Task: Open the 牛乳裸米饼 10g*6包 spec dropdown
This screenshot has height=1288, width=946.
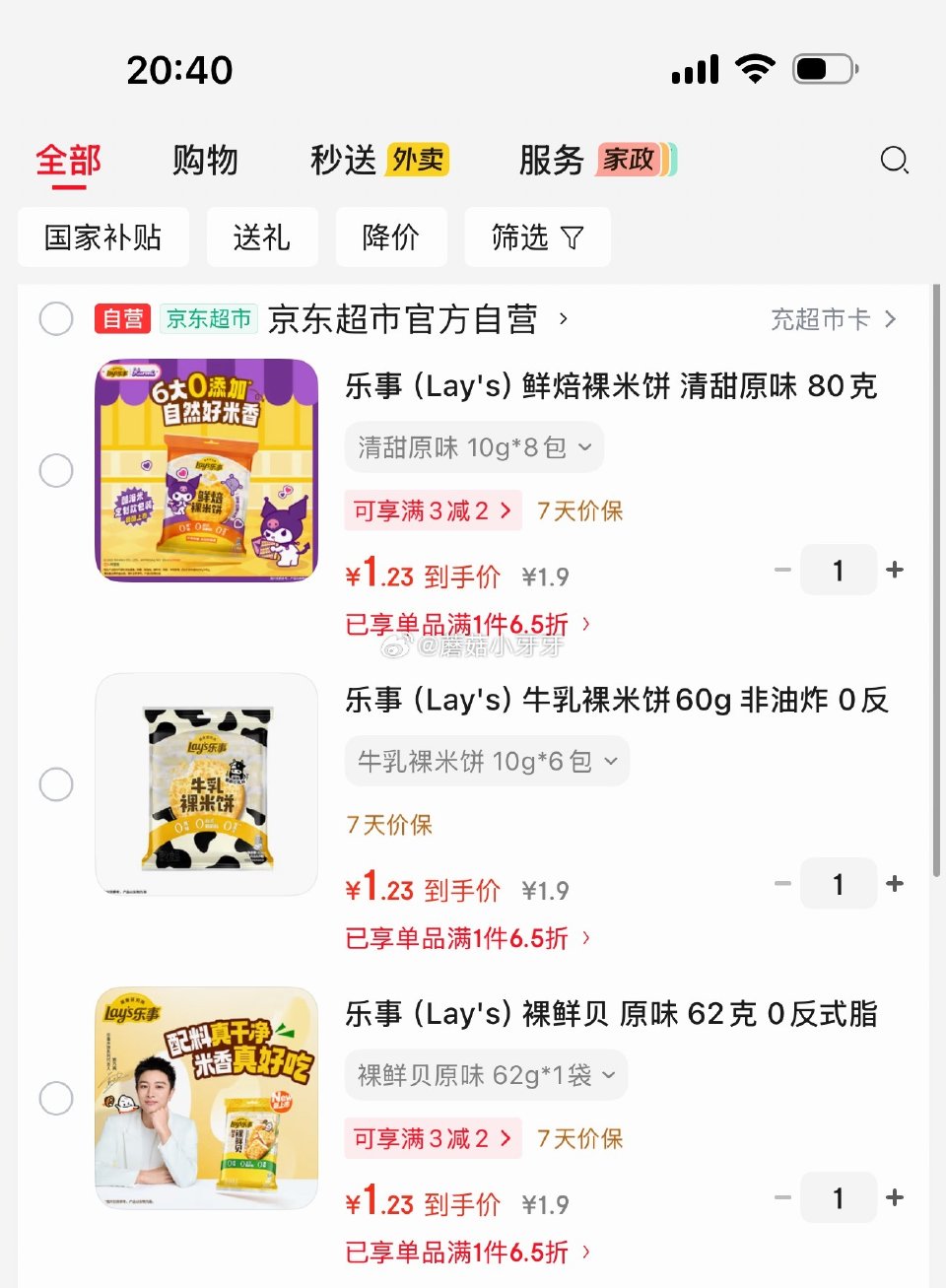Action: point(487,761)
